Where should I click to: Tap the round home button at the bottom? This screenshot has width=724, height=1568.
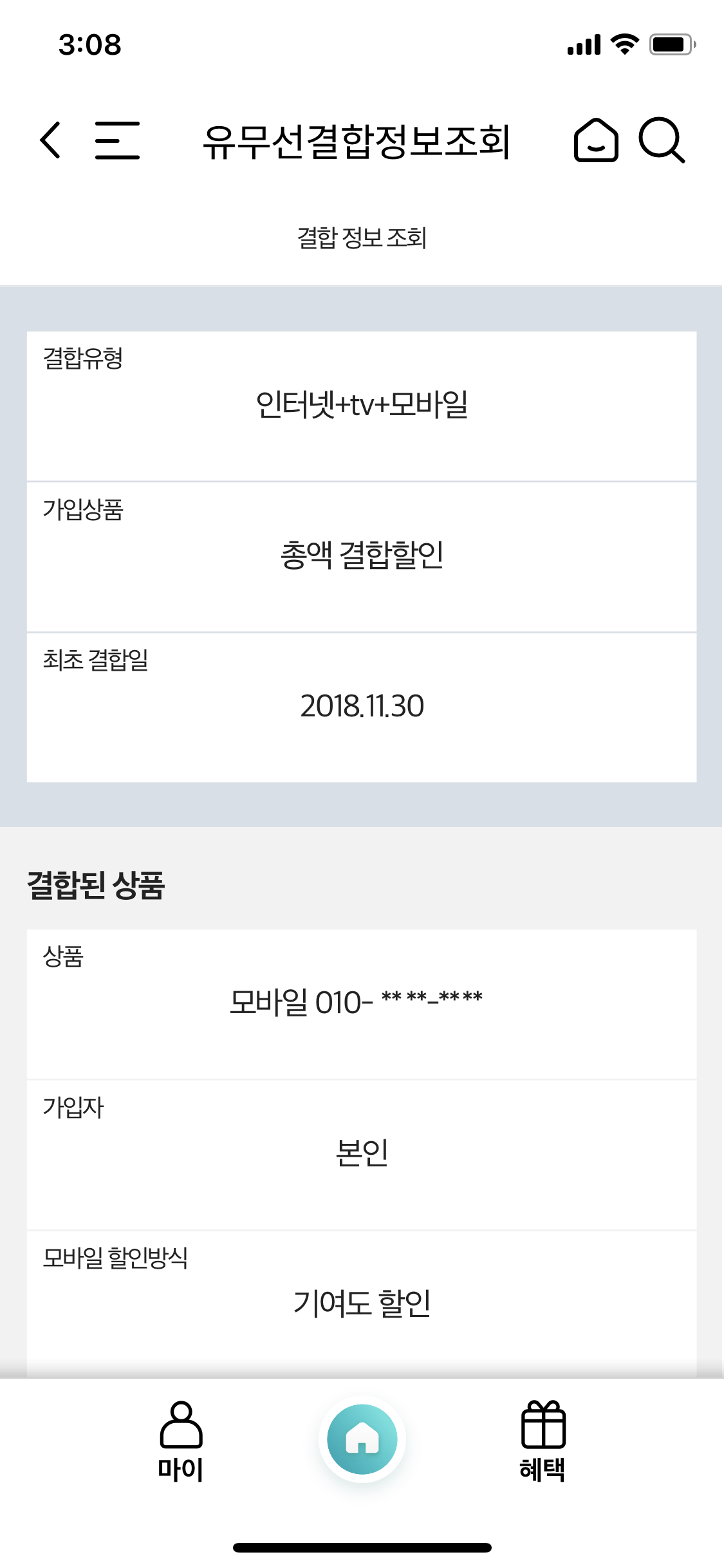[x=362, y=1439]
